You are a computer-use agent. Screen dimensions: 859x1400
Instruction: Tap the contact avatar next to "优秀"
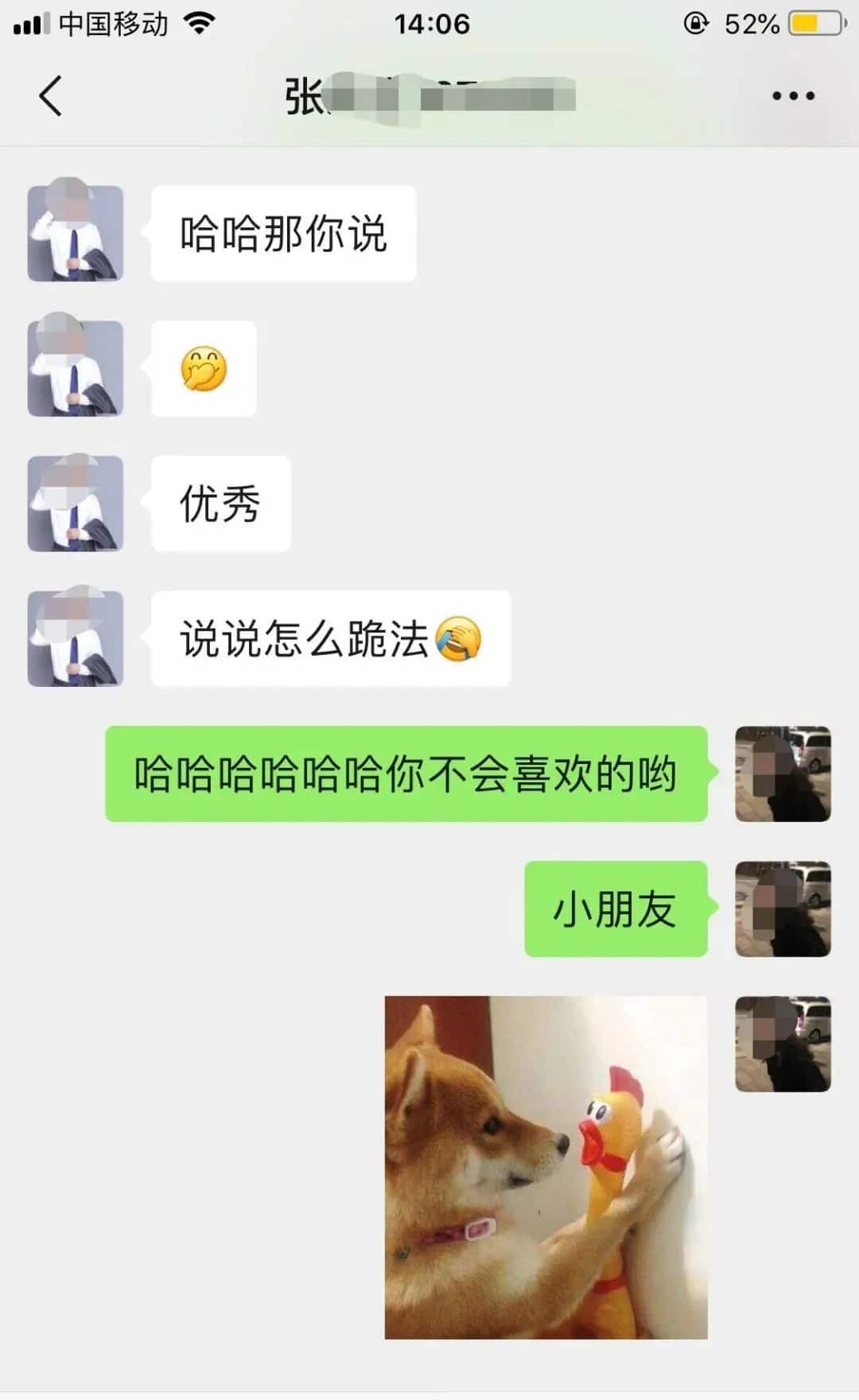(x=76, y=503)
